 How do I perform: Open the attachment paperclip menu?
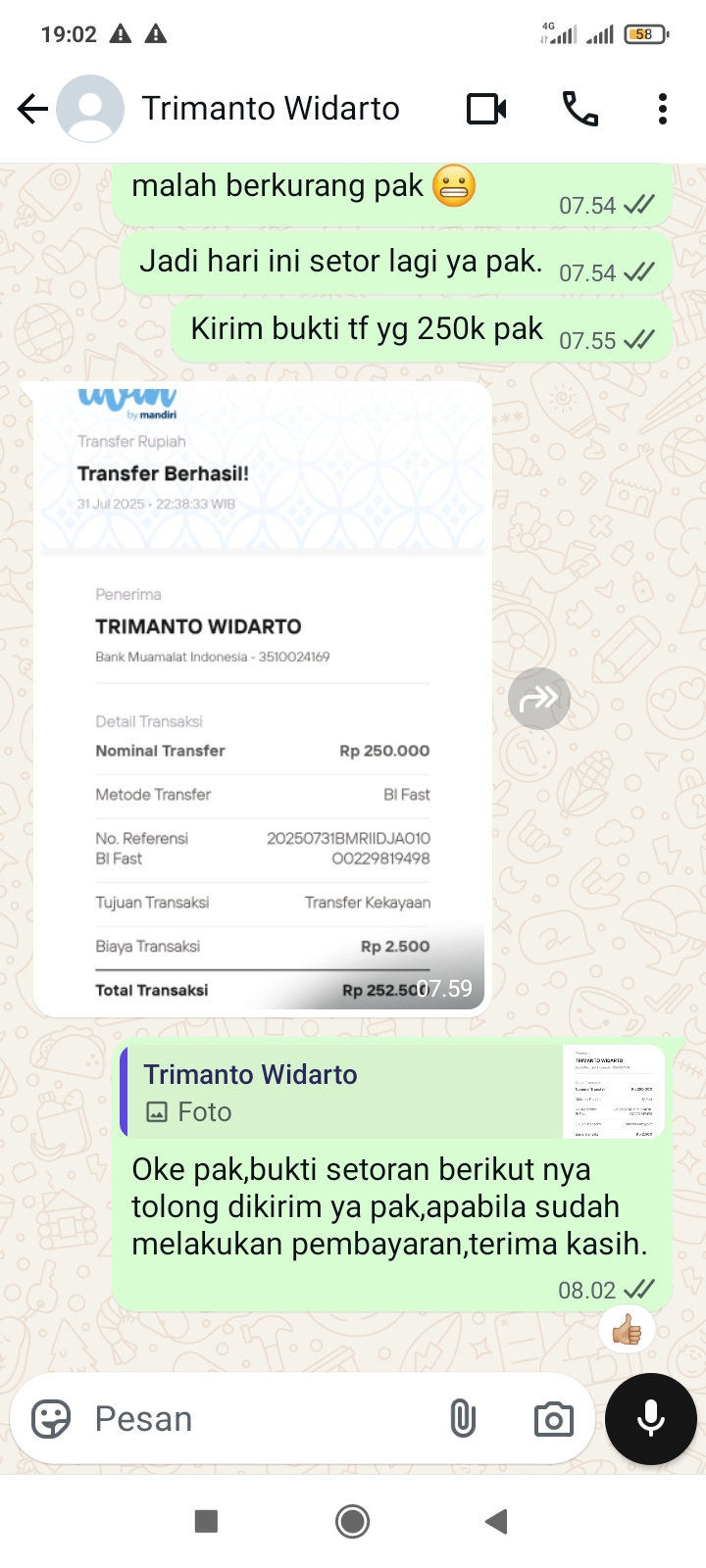point(463,1419)
